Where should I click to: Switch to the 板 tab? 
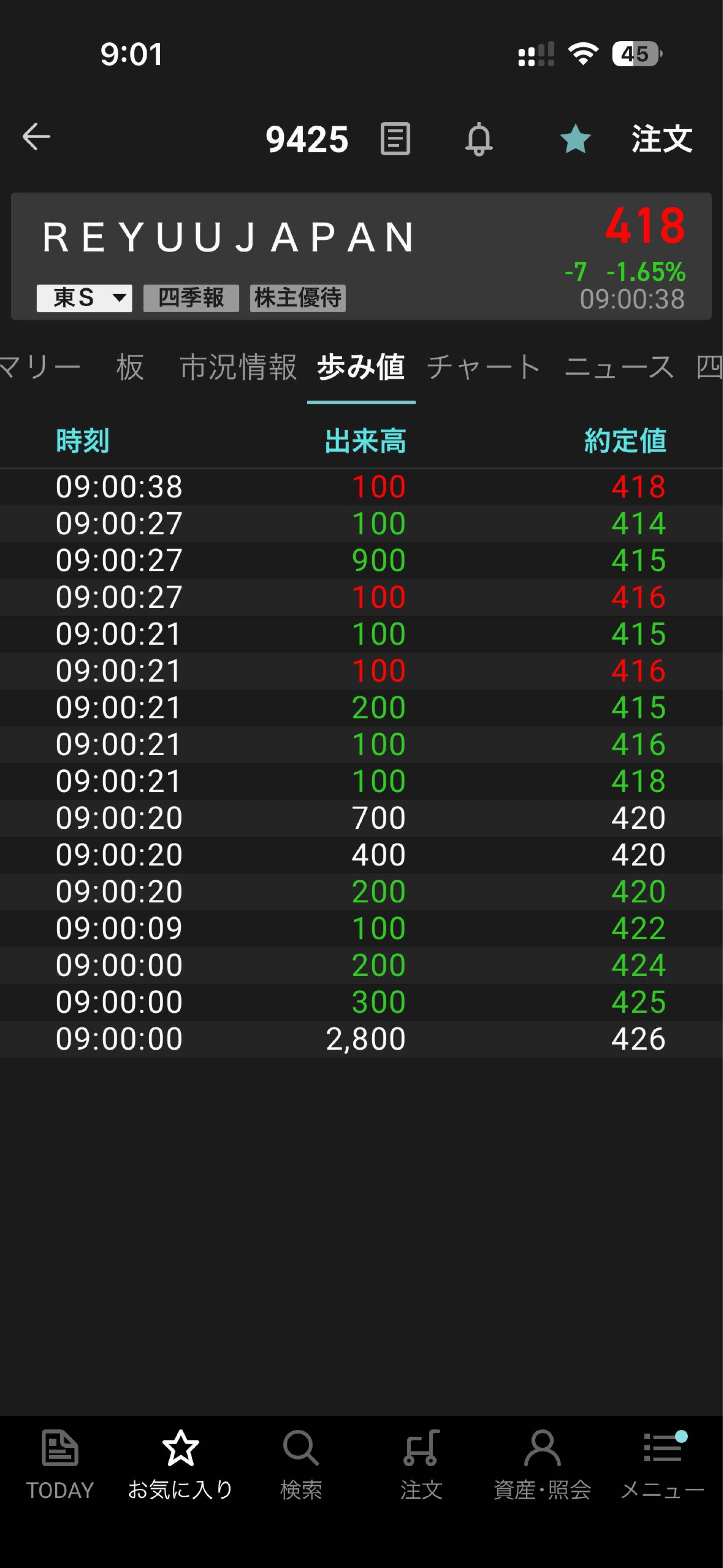coord(130,368)
